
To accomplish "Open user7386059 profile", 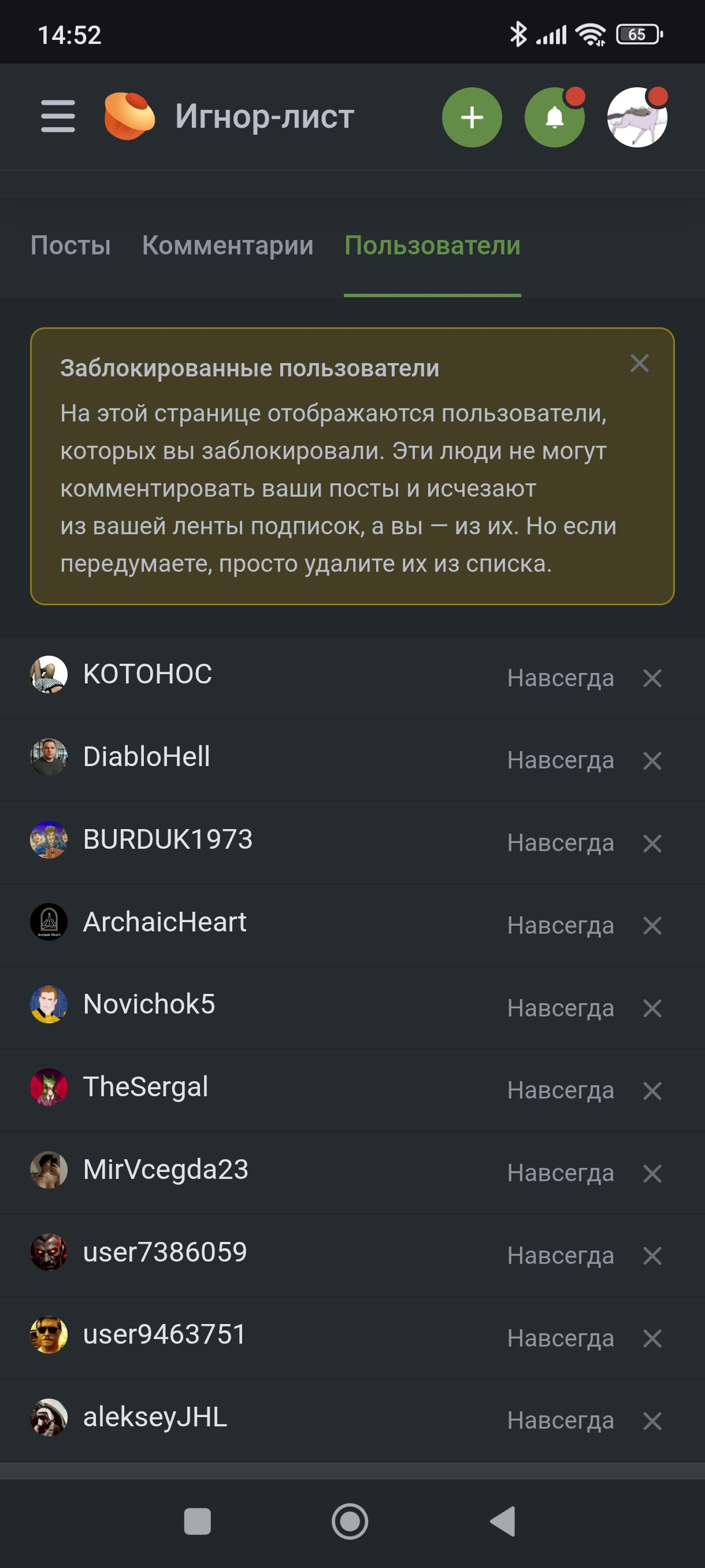I will (x=164, y=1252).
